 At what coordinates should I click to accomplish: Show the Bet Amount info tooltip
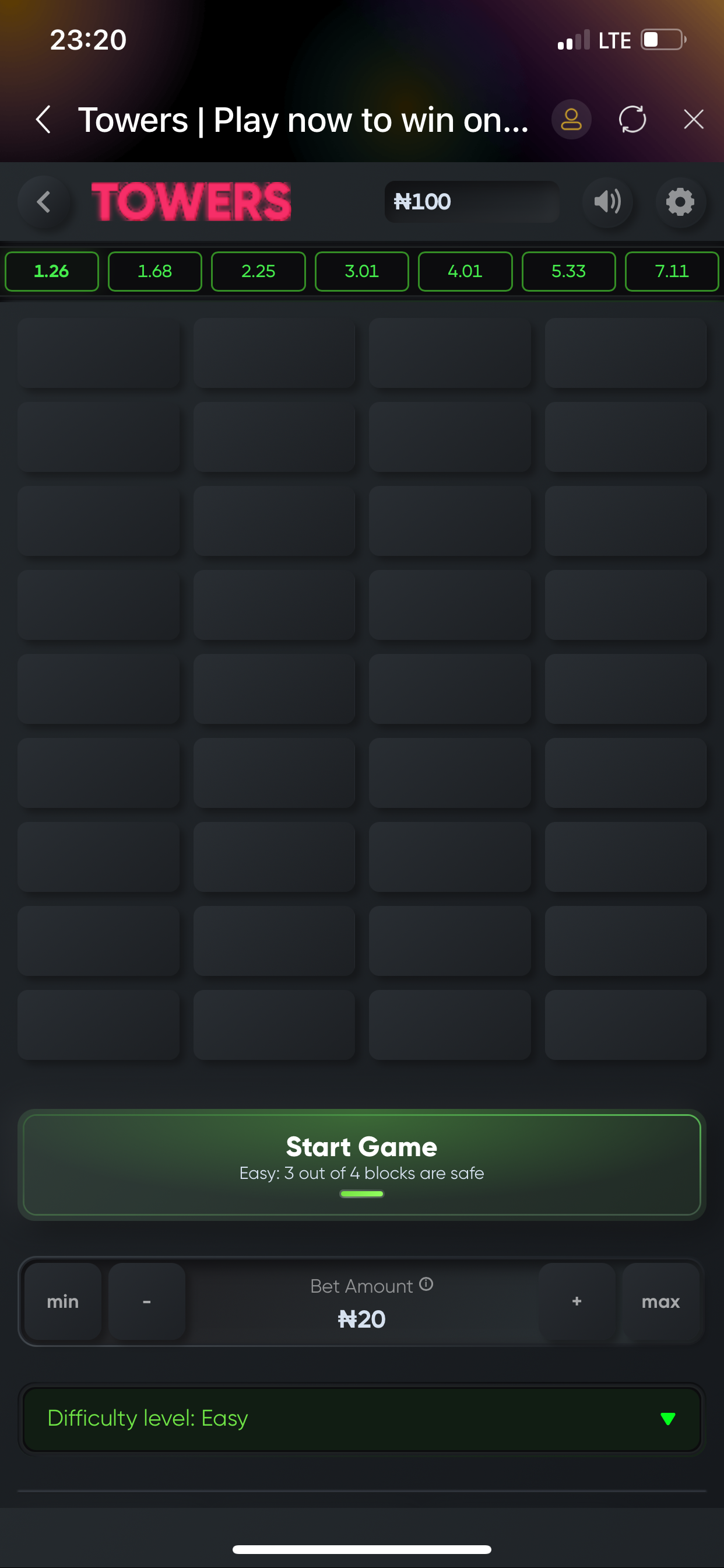tap(427, 1284)
